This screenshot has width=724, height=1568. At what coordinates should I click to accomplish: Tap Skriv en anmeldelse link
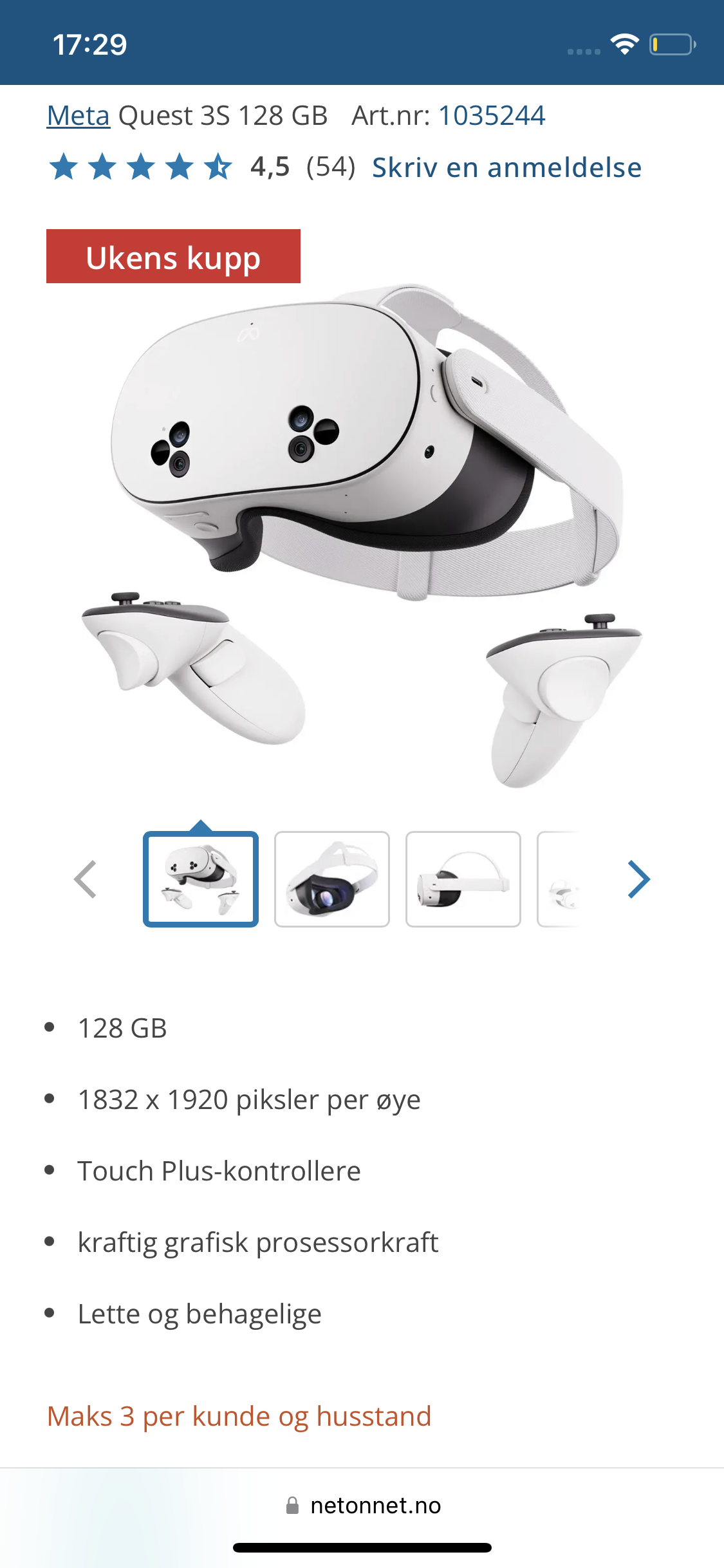tap(506, 168)
